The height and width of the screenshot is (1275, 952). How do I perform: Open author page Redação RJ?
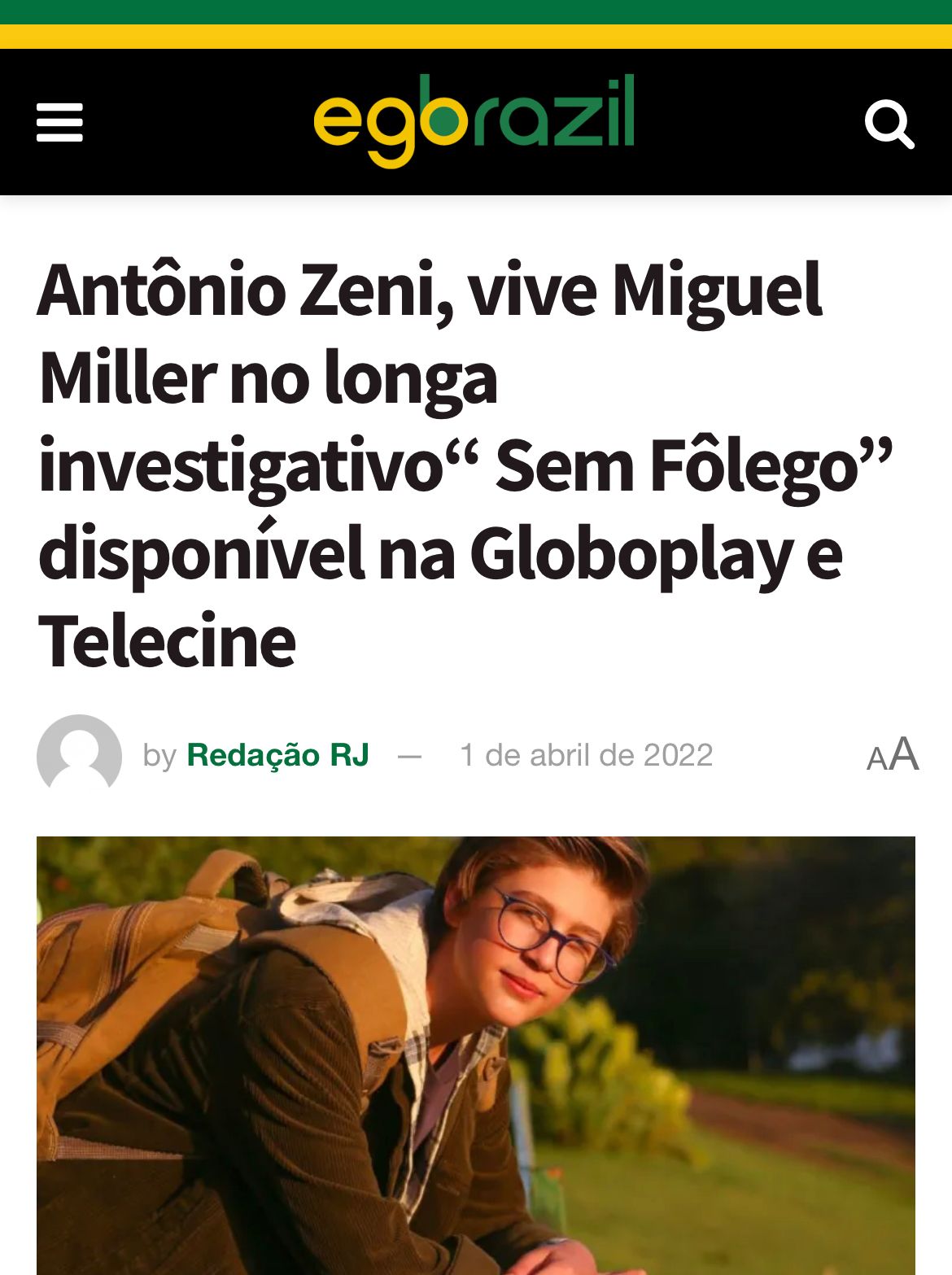[277, 755]
